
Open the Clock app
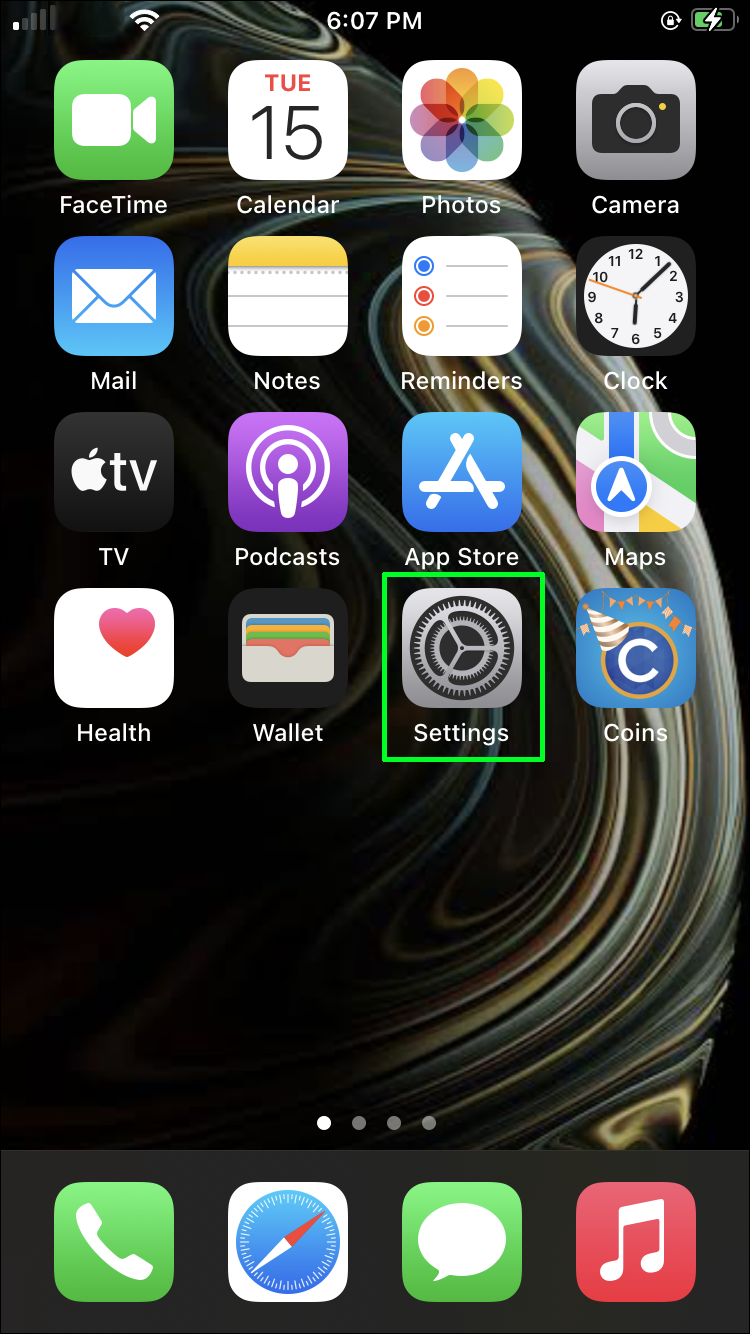(635, 296)
